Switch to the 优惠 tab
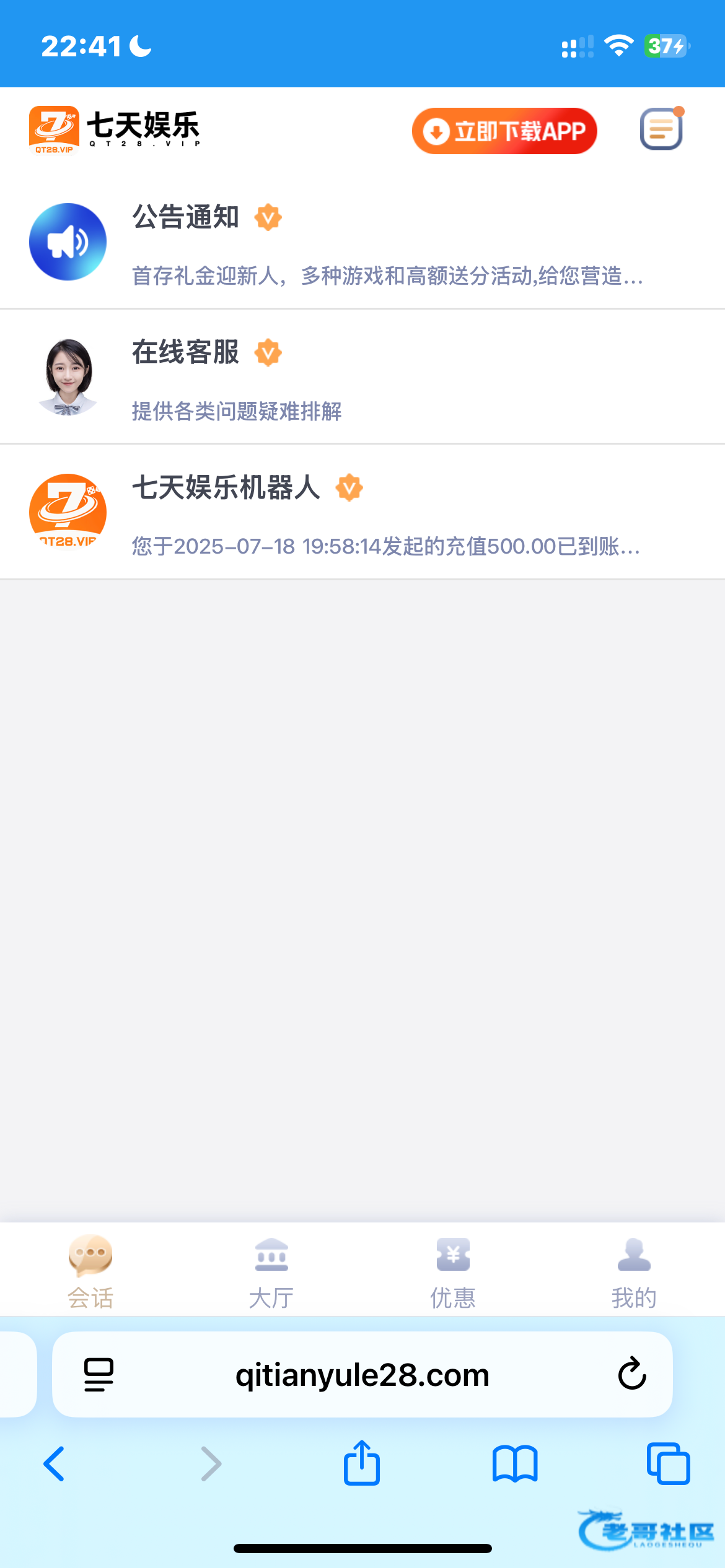The image size is (725, 1568). pos(453,1271)
